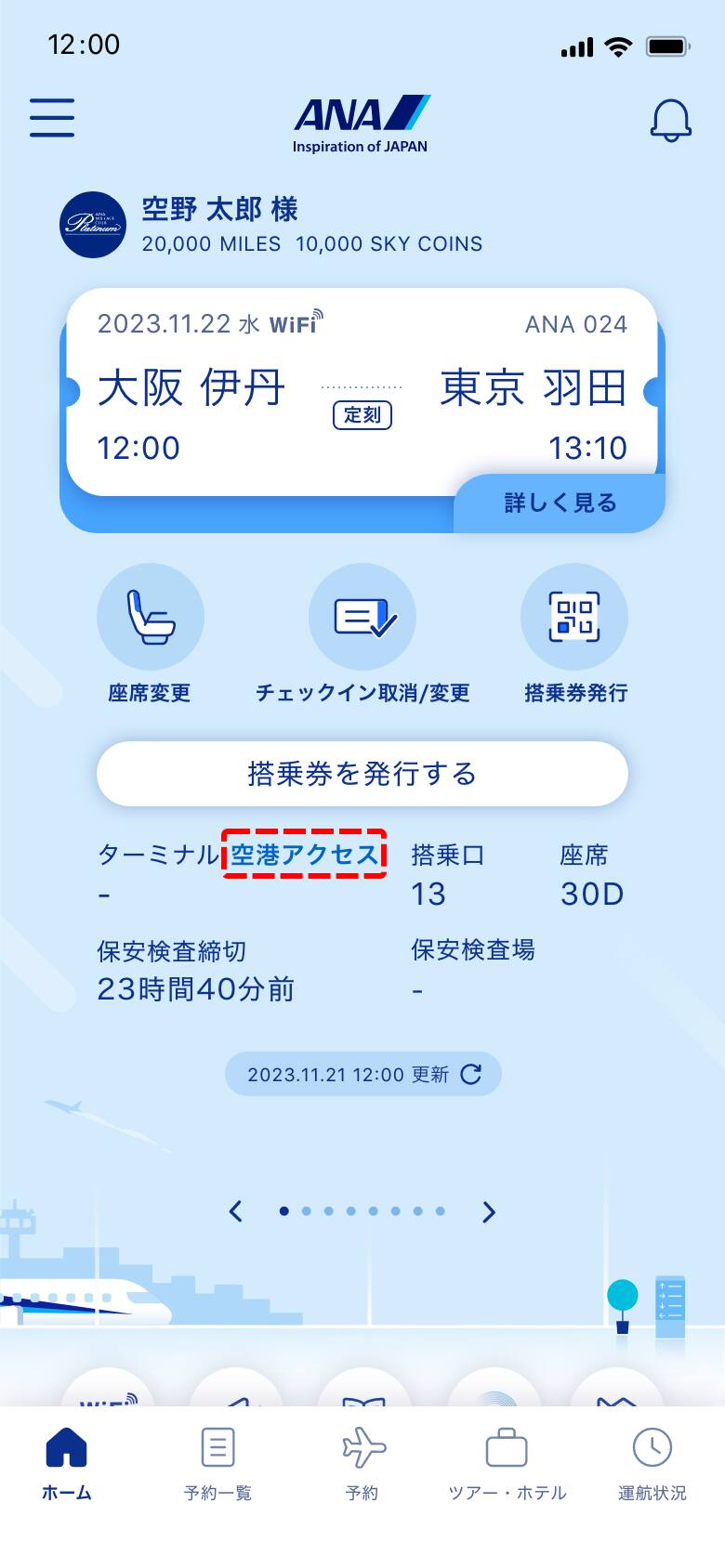Open the 空港アクセス link

[x=304, y=854]
